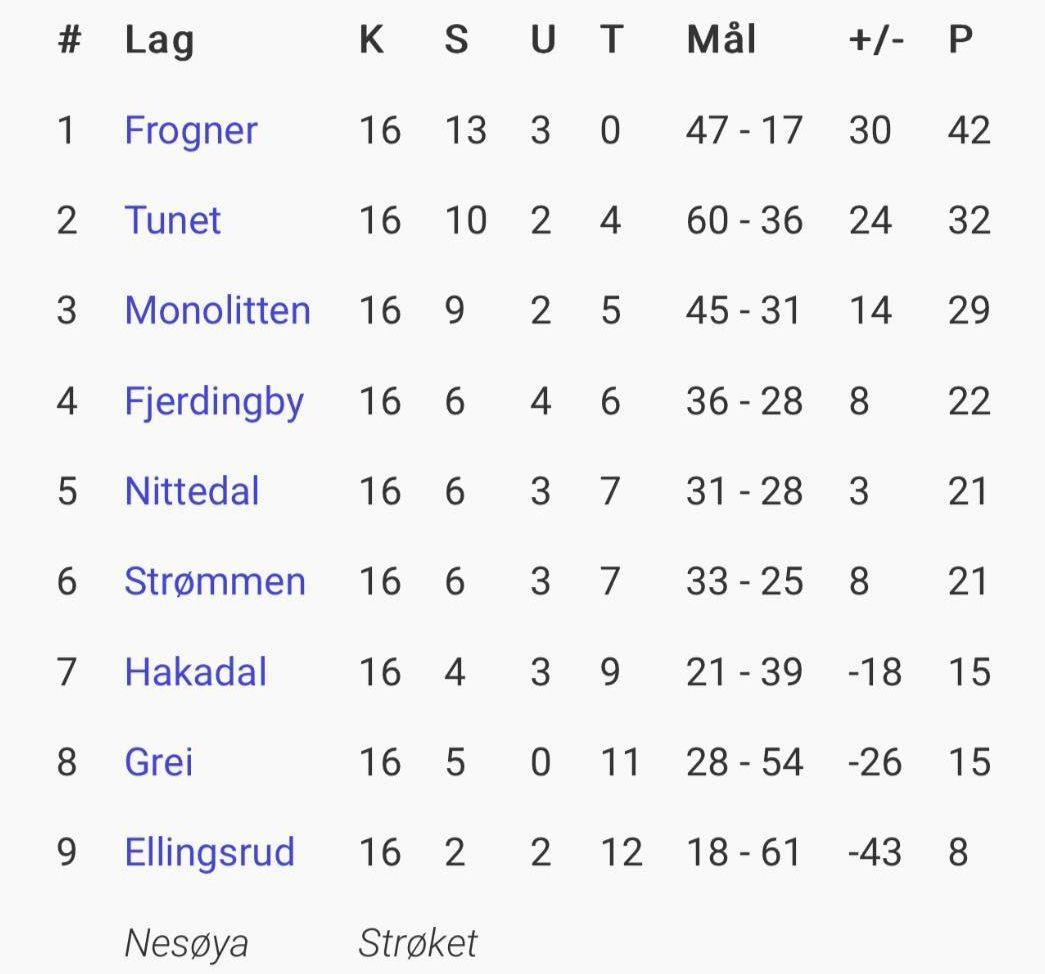This screenshot has height=974, width=1045.
Task: View Monolitten team details
Action: 217,311
